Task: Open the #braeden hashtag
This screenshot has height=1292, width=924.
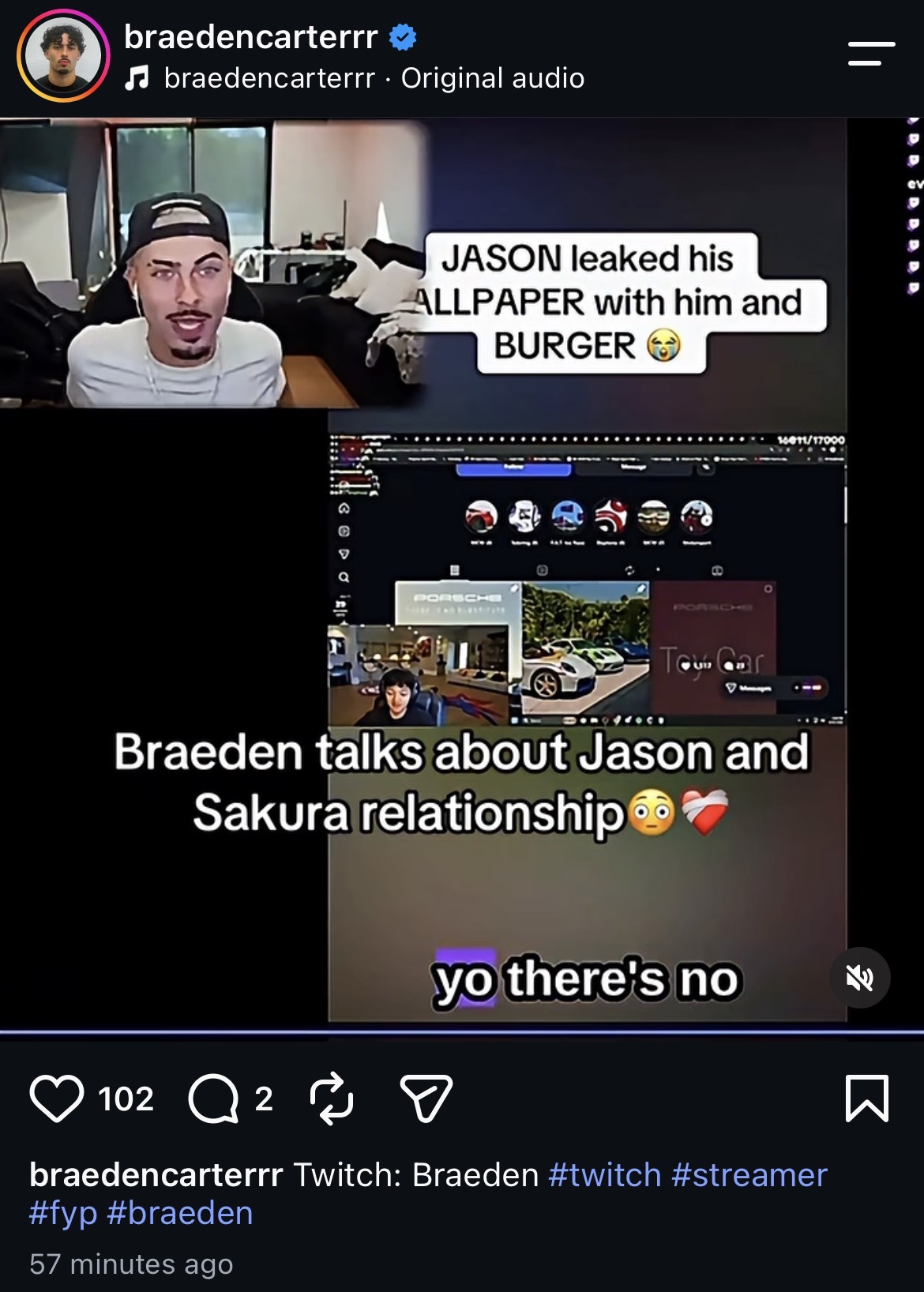Action: coord(180,1213)
